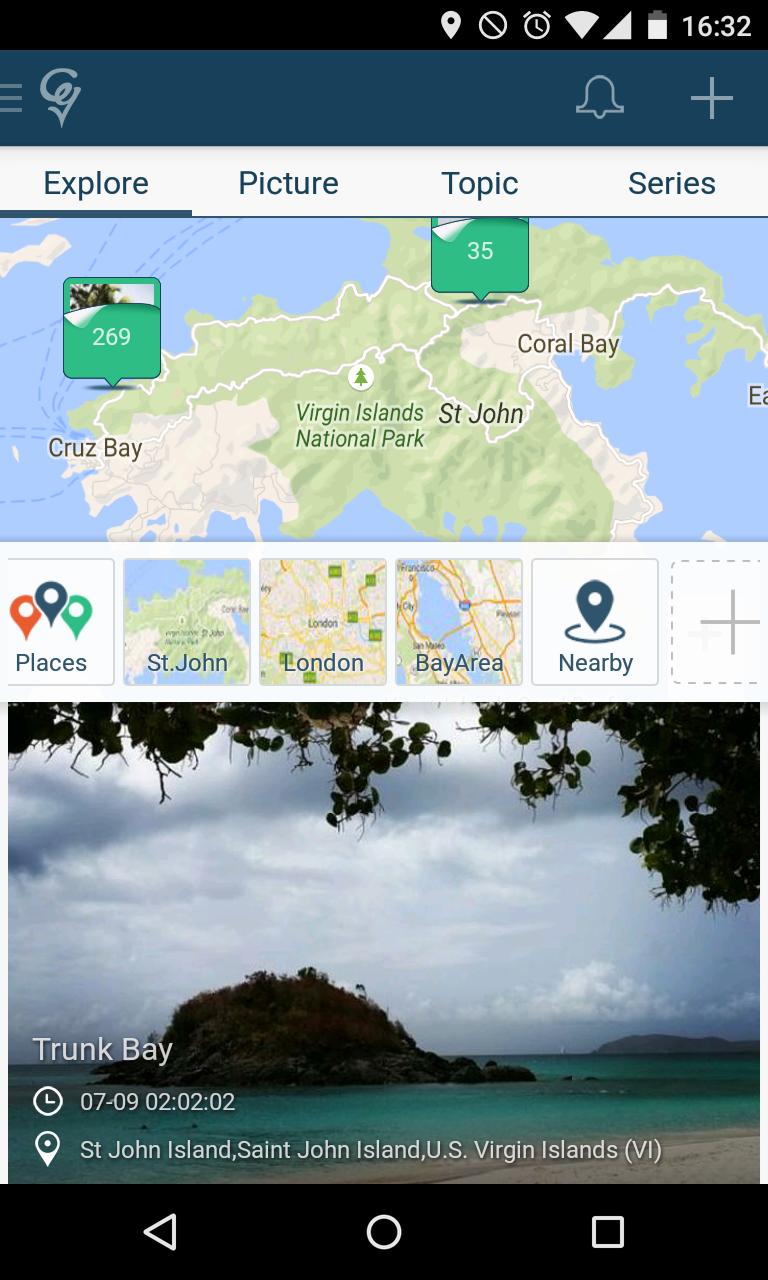Switch to the Topic tab
The height and width of the screenshot is (1280, 768).
point(480,183)
